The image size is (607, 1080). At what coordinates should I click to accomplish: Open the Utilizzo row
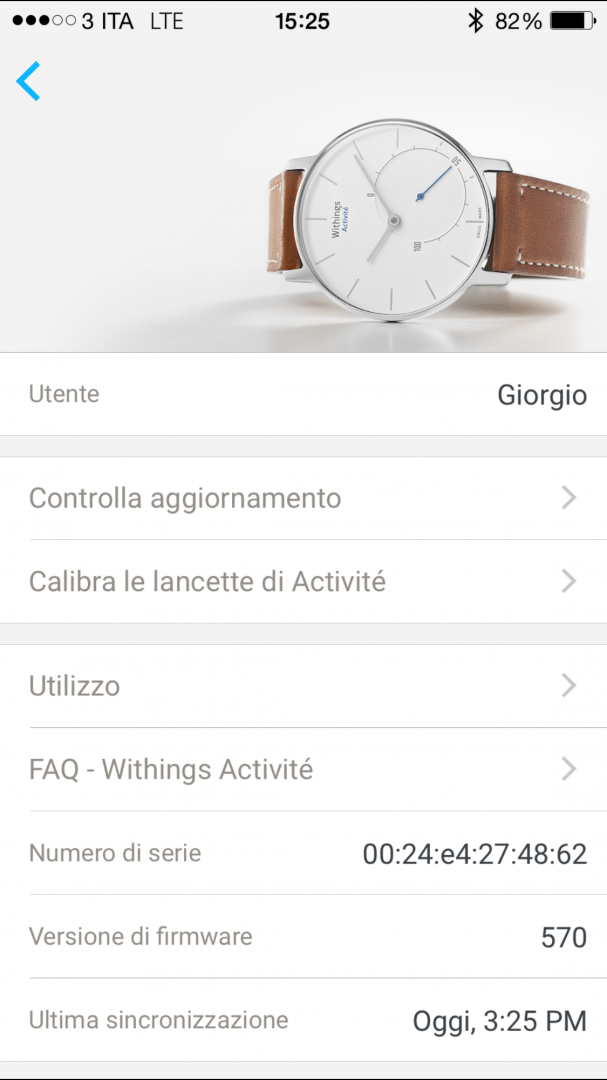[x=303, y=686]
